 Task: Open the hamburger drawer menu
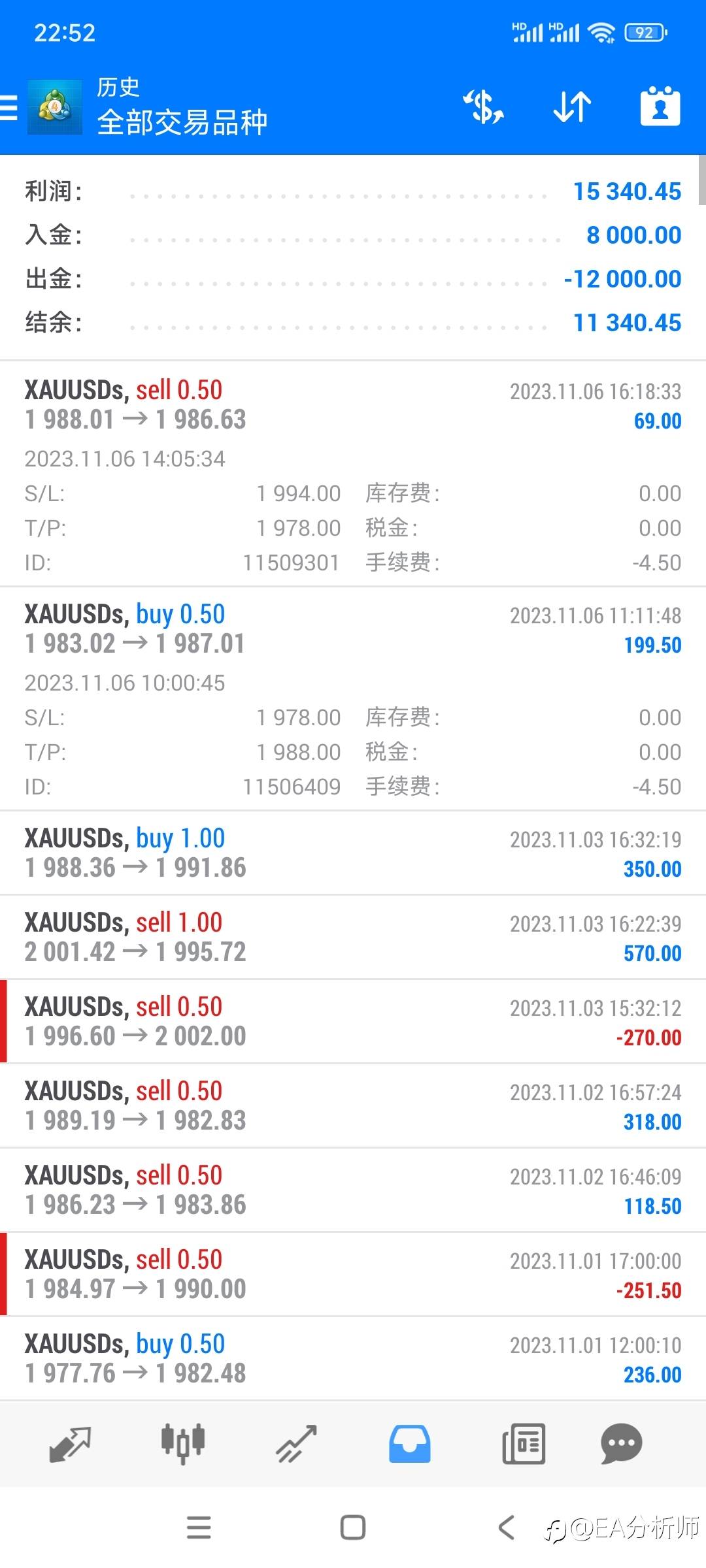9,107
